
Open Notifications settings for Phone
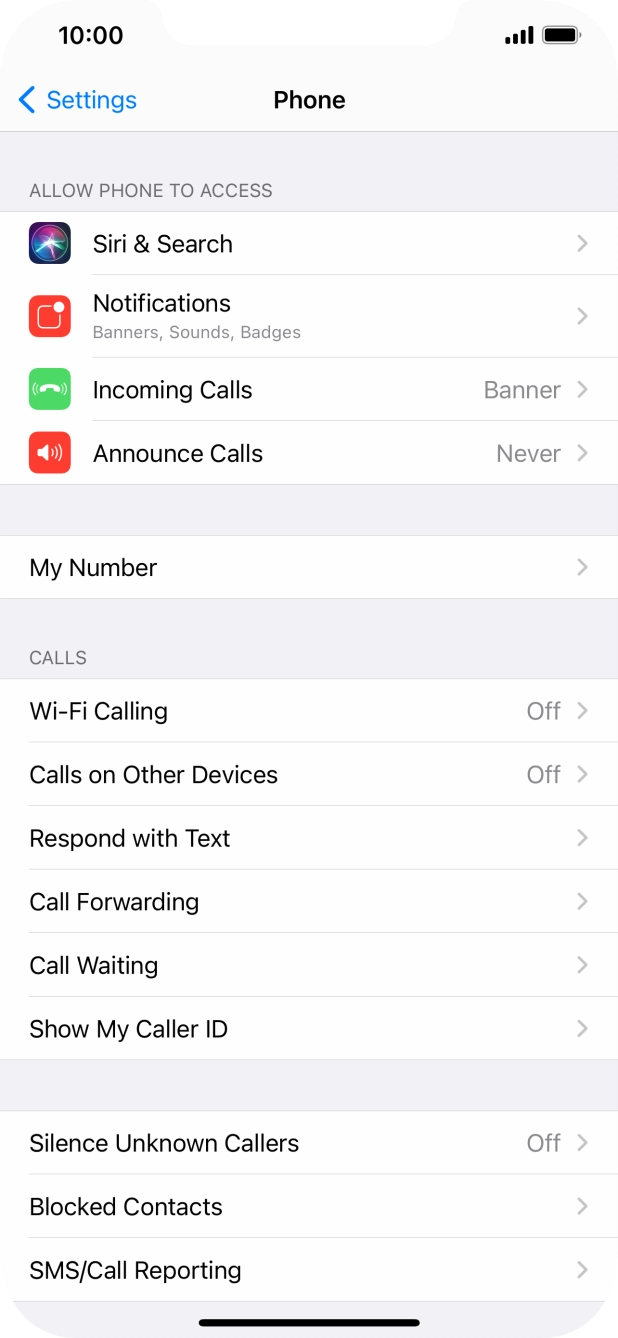pyautogui.click(x=309, y=316)
